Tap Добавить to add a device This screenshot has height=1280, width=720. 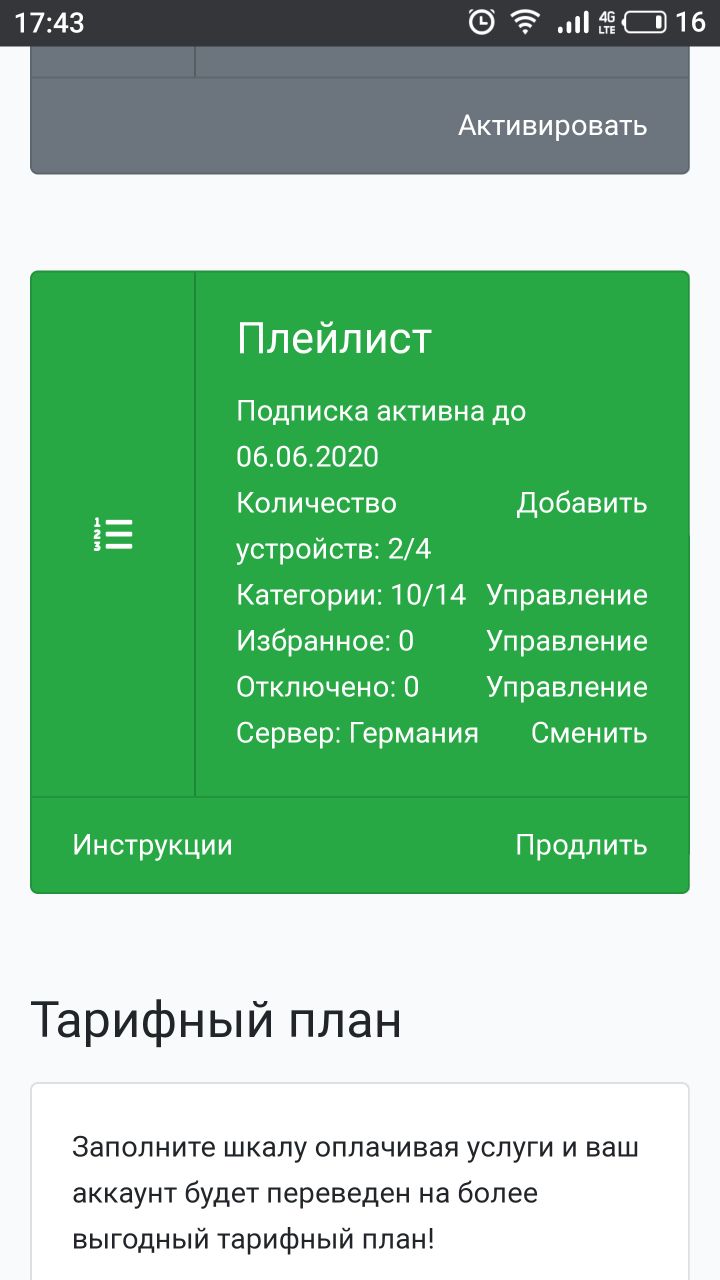point(581,503)
